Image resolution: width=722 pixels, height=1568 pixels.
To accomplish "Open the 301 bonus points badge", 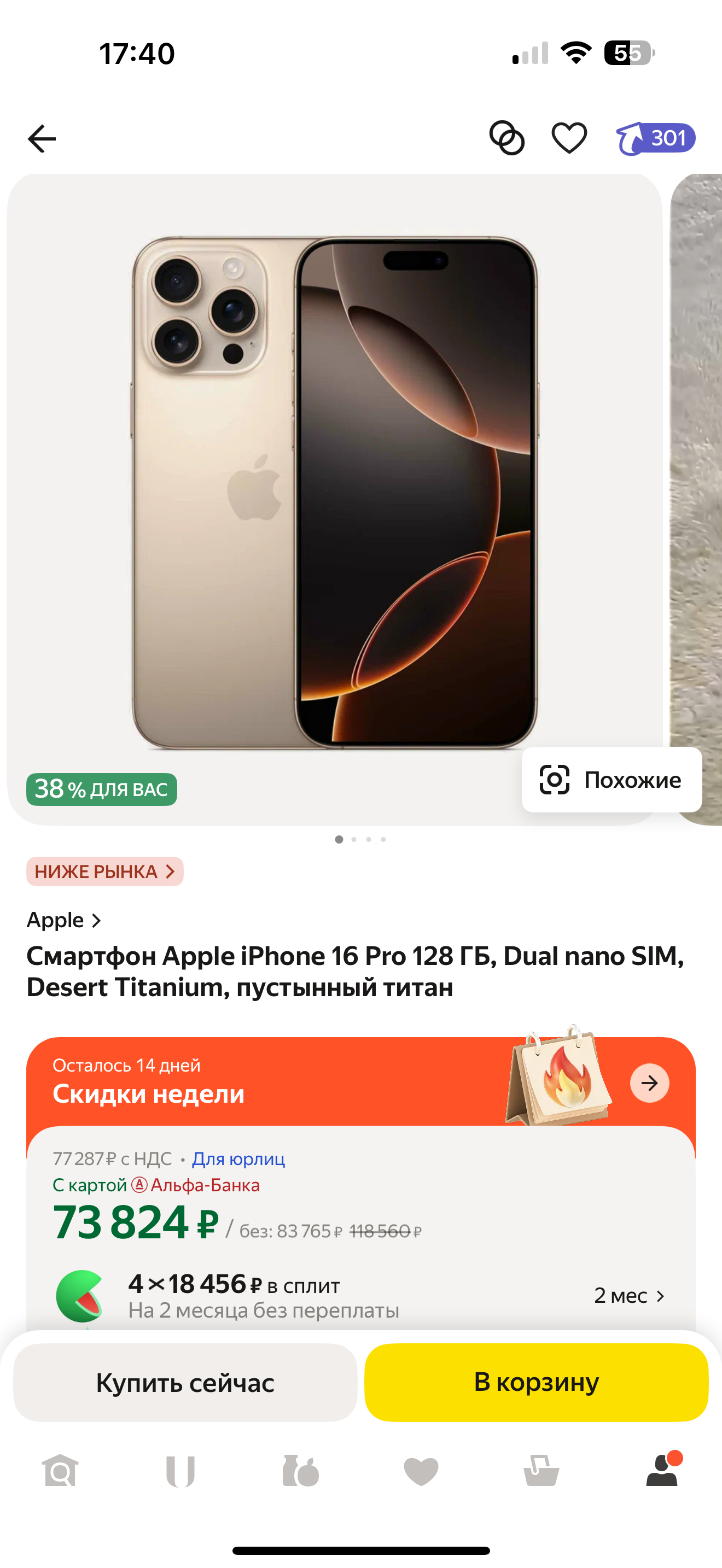I will tap(656, 138).
